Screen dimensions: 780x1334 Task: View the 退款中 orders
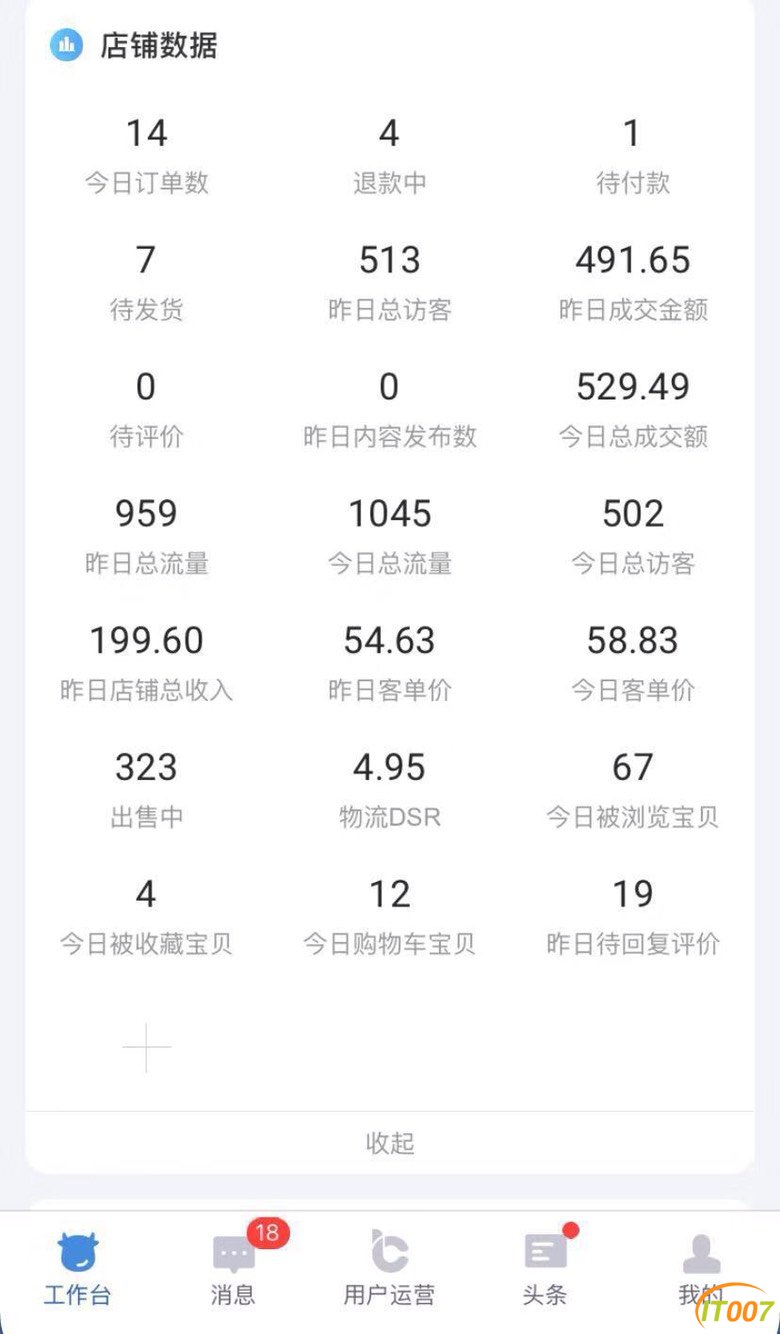tap(390, 156)
